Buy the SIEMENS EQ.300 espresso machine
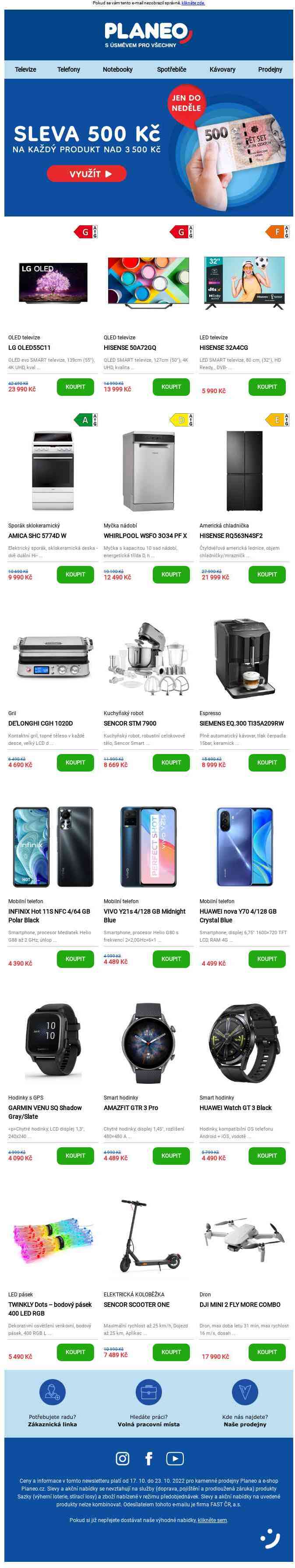Screen dimensions: 295x1568 [x=267, y=762]
